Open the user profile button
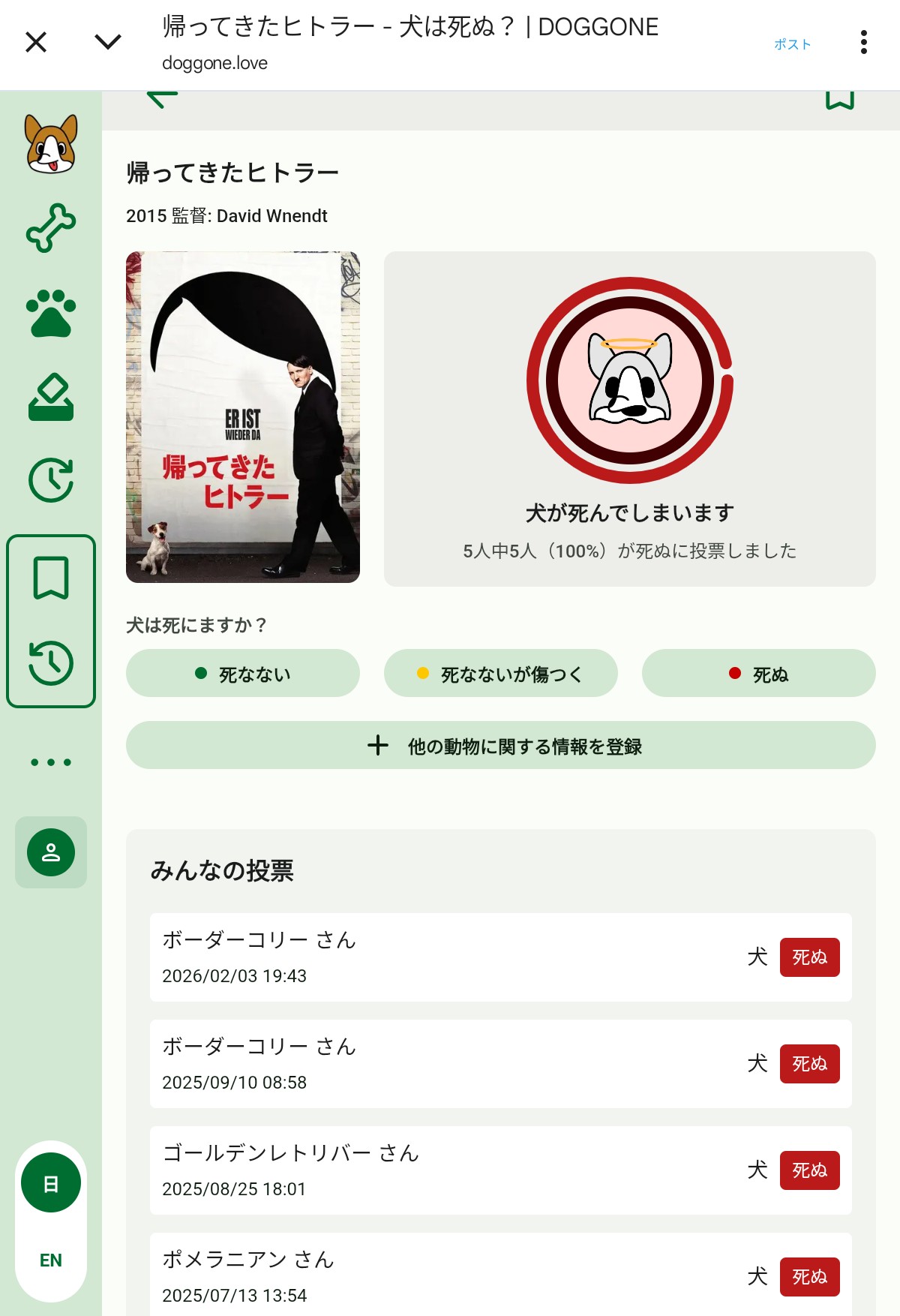The image size is (900, 1316). pos(51,852)
